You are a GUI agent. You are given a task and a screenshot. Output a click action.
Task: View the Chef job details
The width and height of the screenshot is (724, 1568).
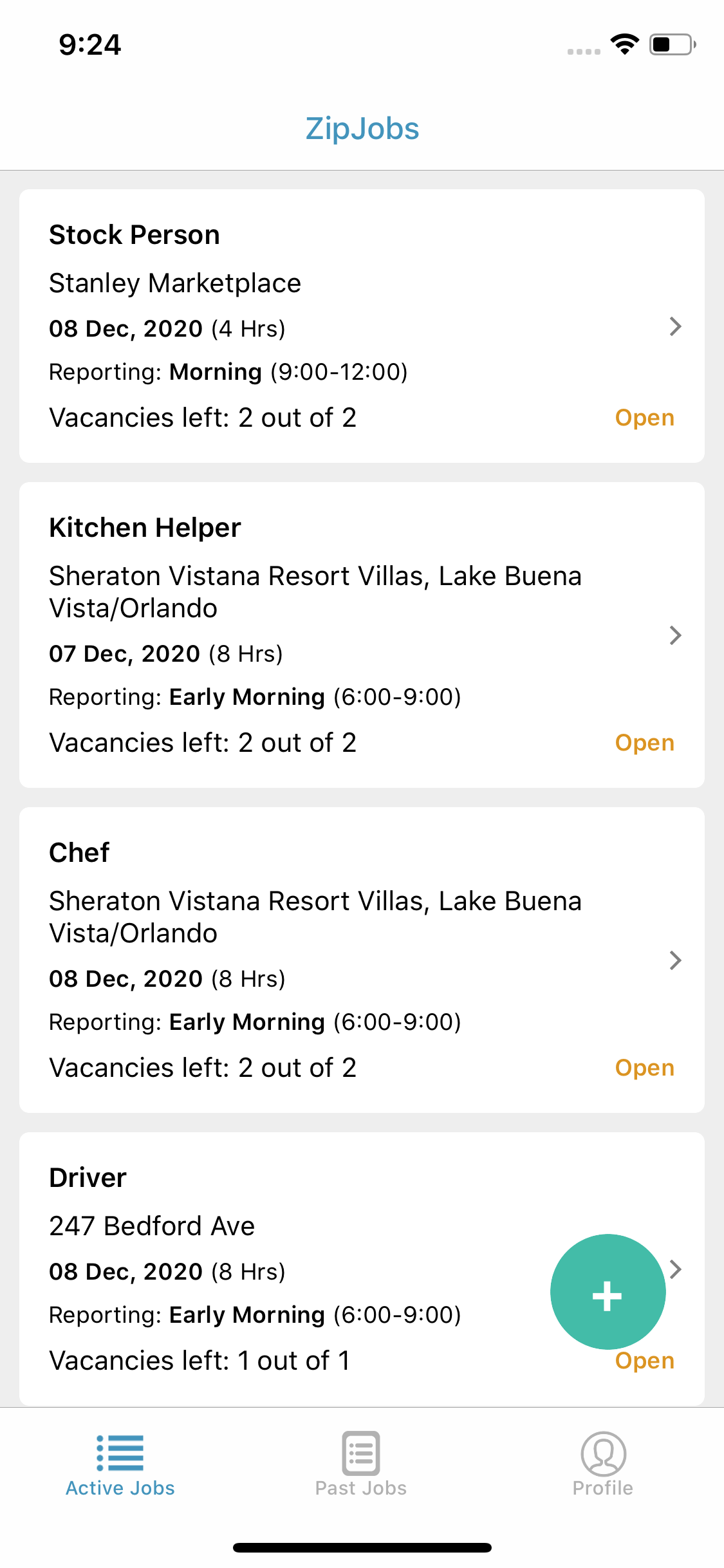(362, 960)
